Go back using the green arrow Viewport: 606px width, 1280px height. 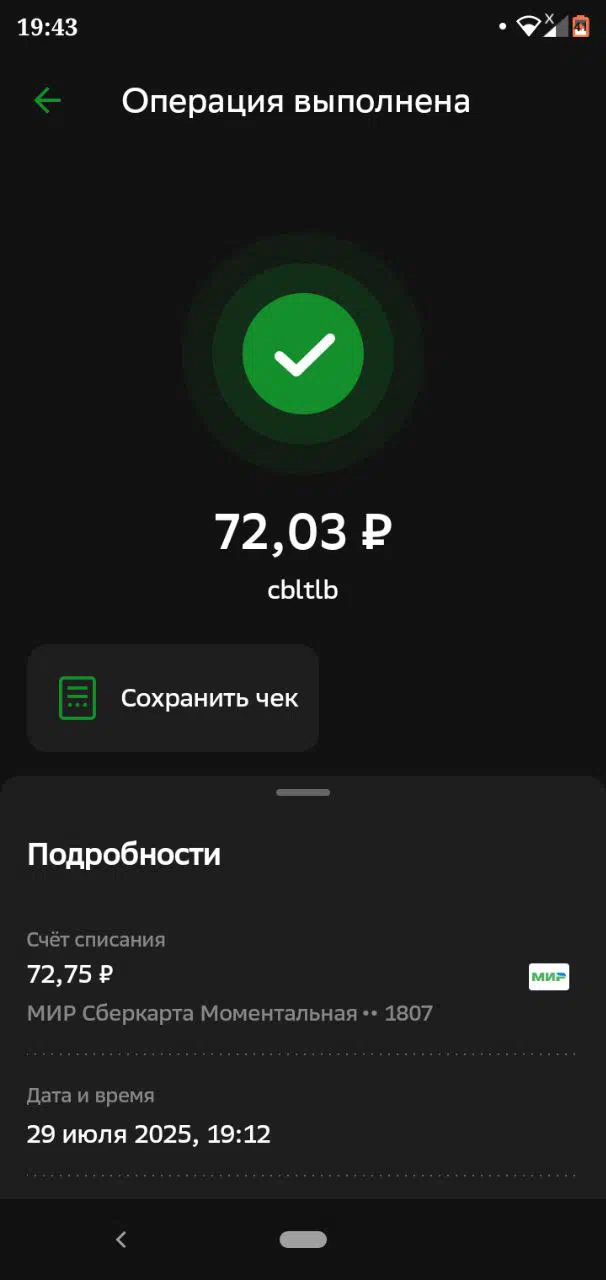[47, 100]
